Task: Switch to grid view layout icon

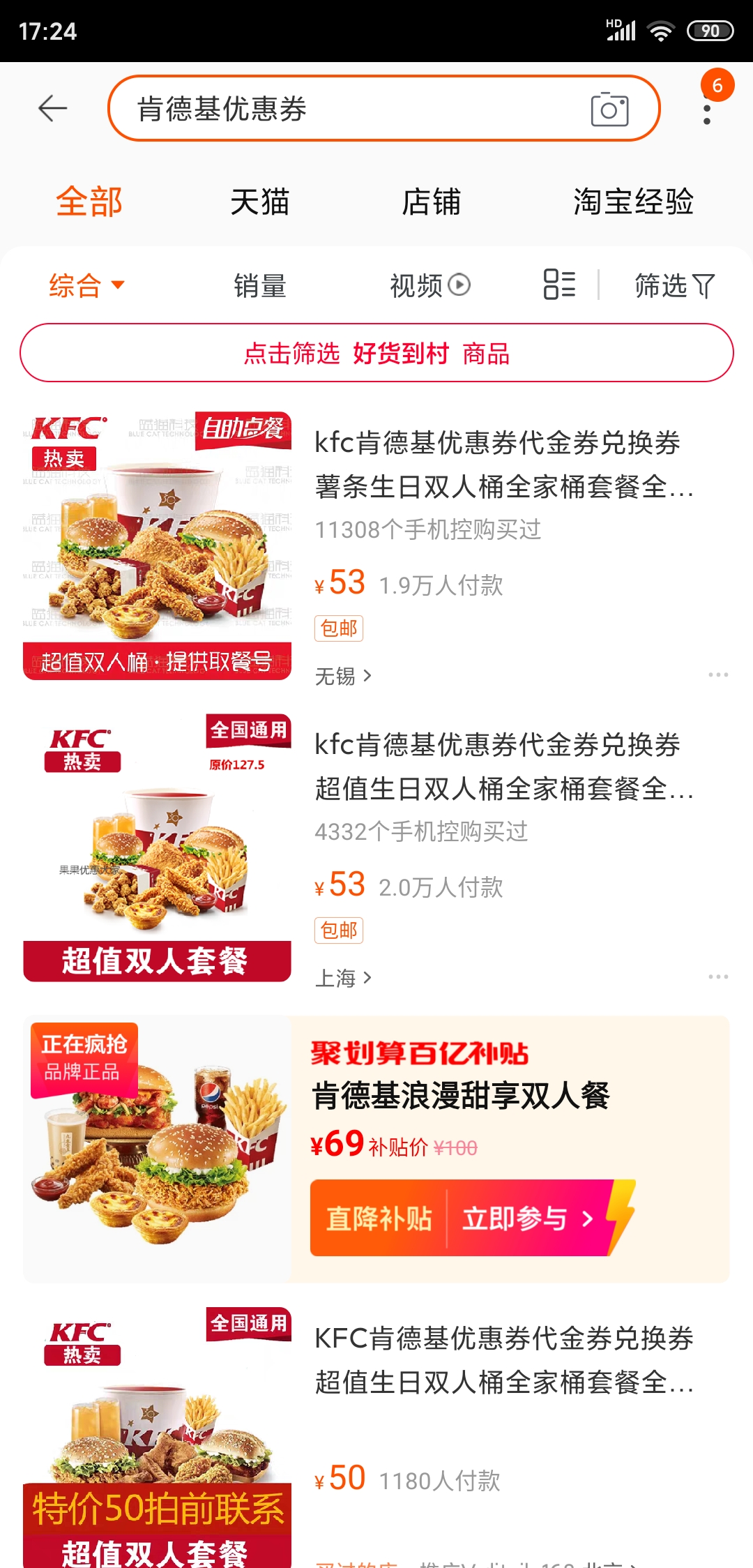Action: pos(558,285)
